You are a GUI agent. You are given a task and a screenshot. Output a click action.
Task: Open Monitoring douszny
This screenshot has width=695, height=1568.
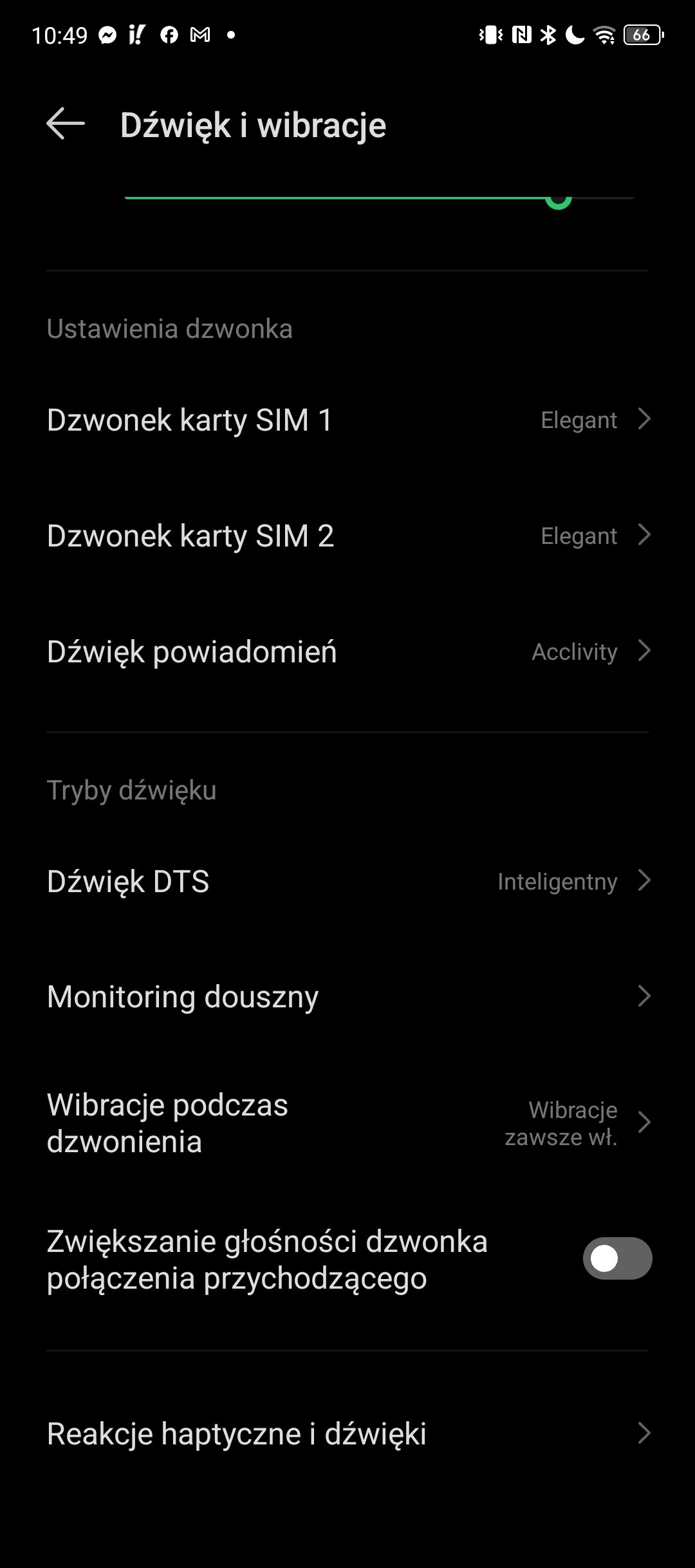[347, 997]
